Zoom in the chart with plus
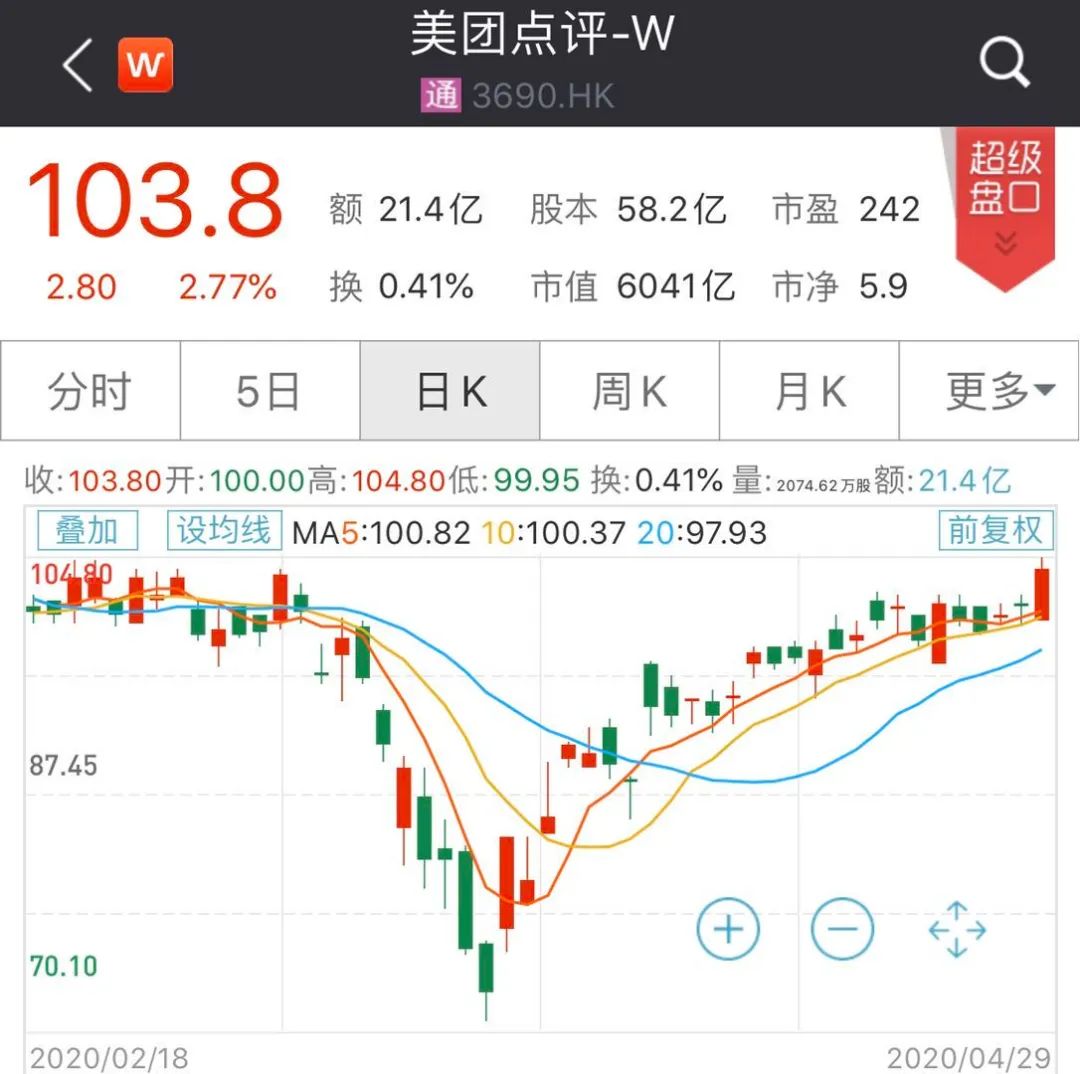 [728, 929]
